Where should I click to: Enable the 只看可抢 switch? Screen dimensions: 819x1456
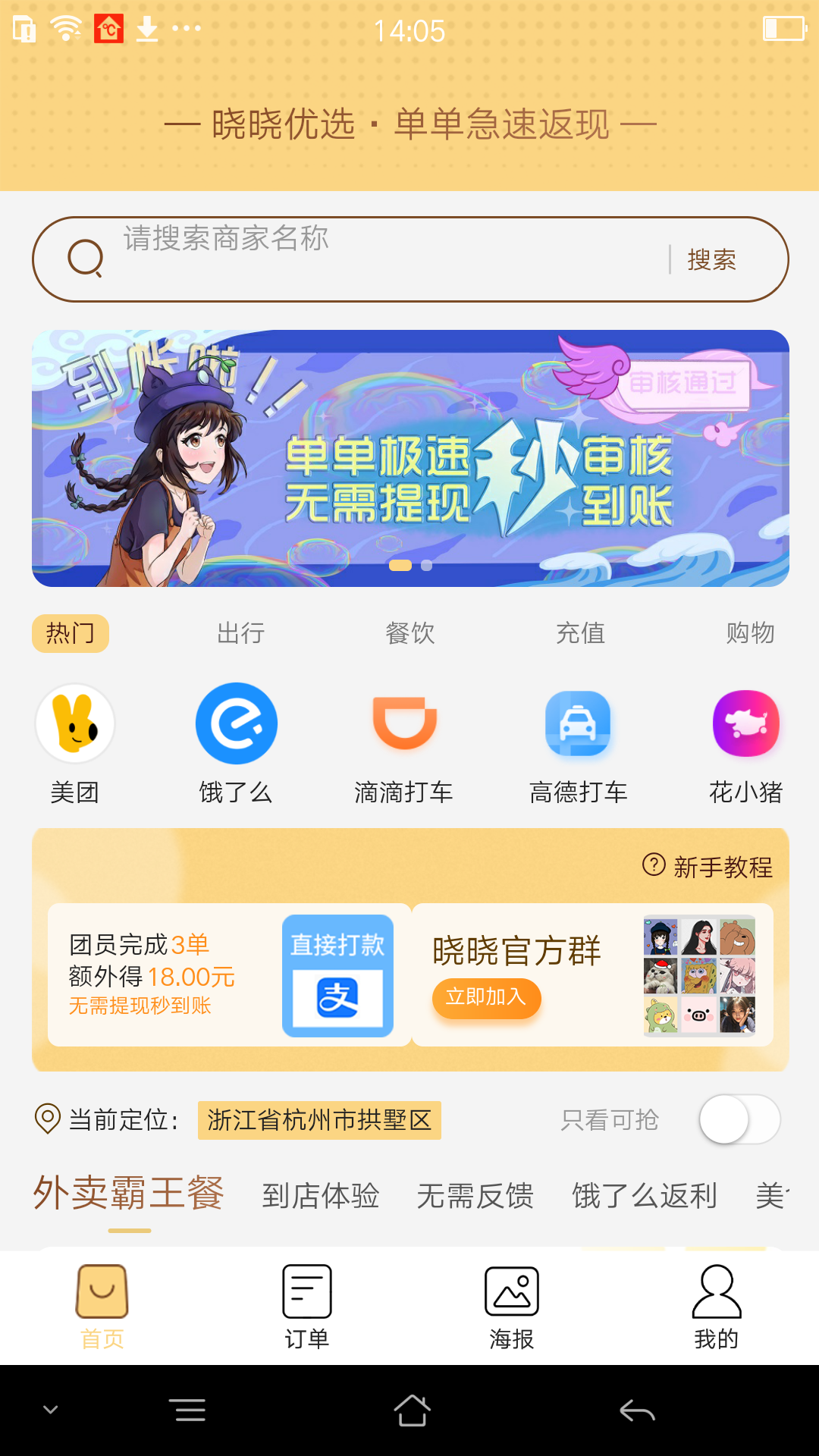(737, 1120)
